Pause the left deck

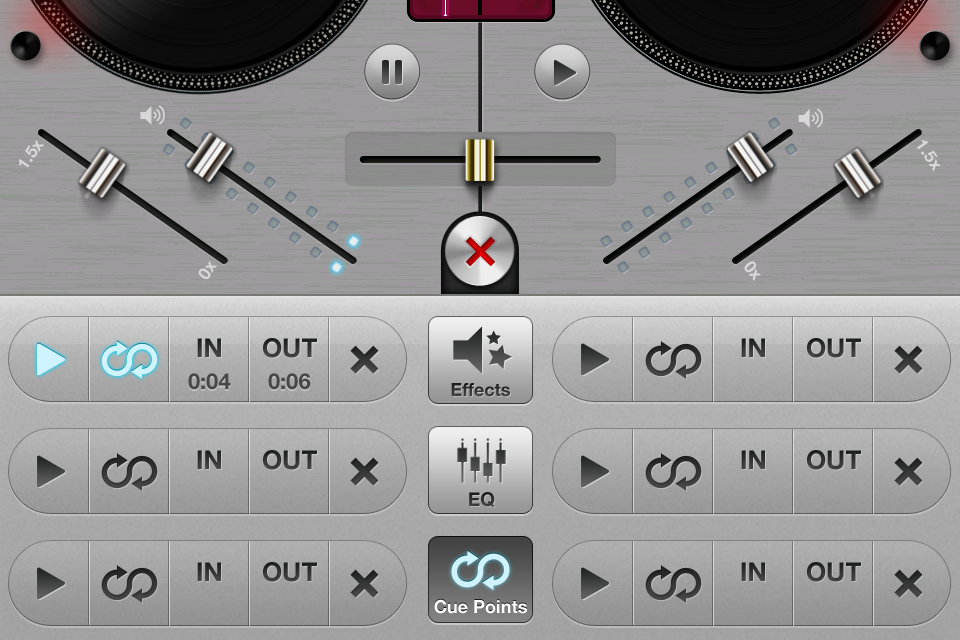coord(392,72)
